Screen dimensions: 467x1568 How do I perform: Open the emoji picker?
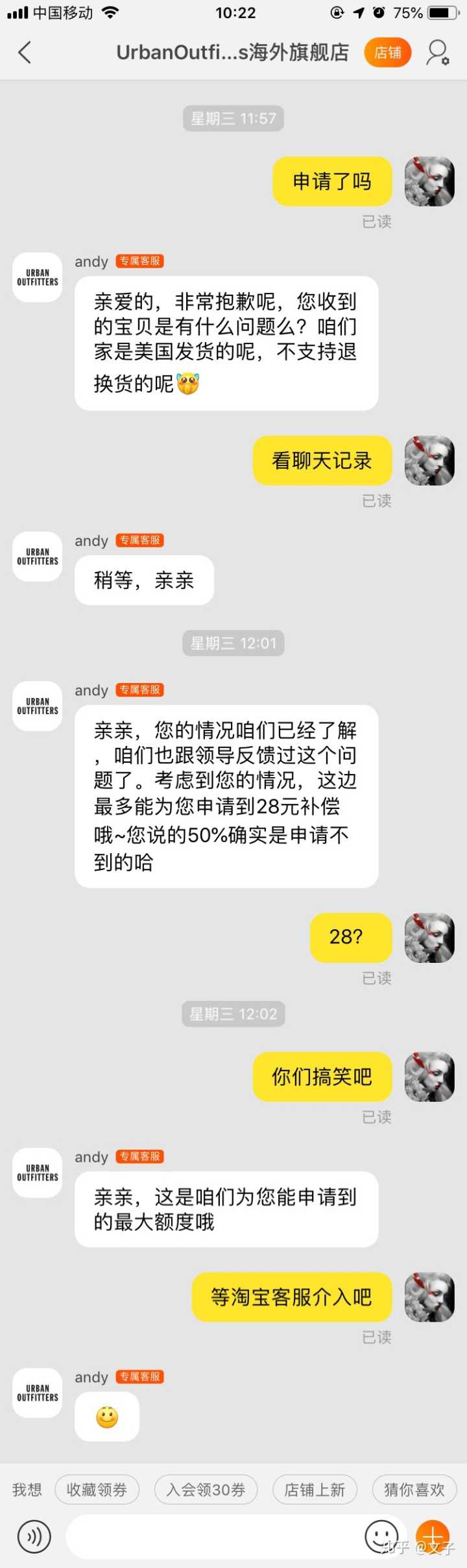381,1536
